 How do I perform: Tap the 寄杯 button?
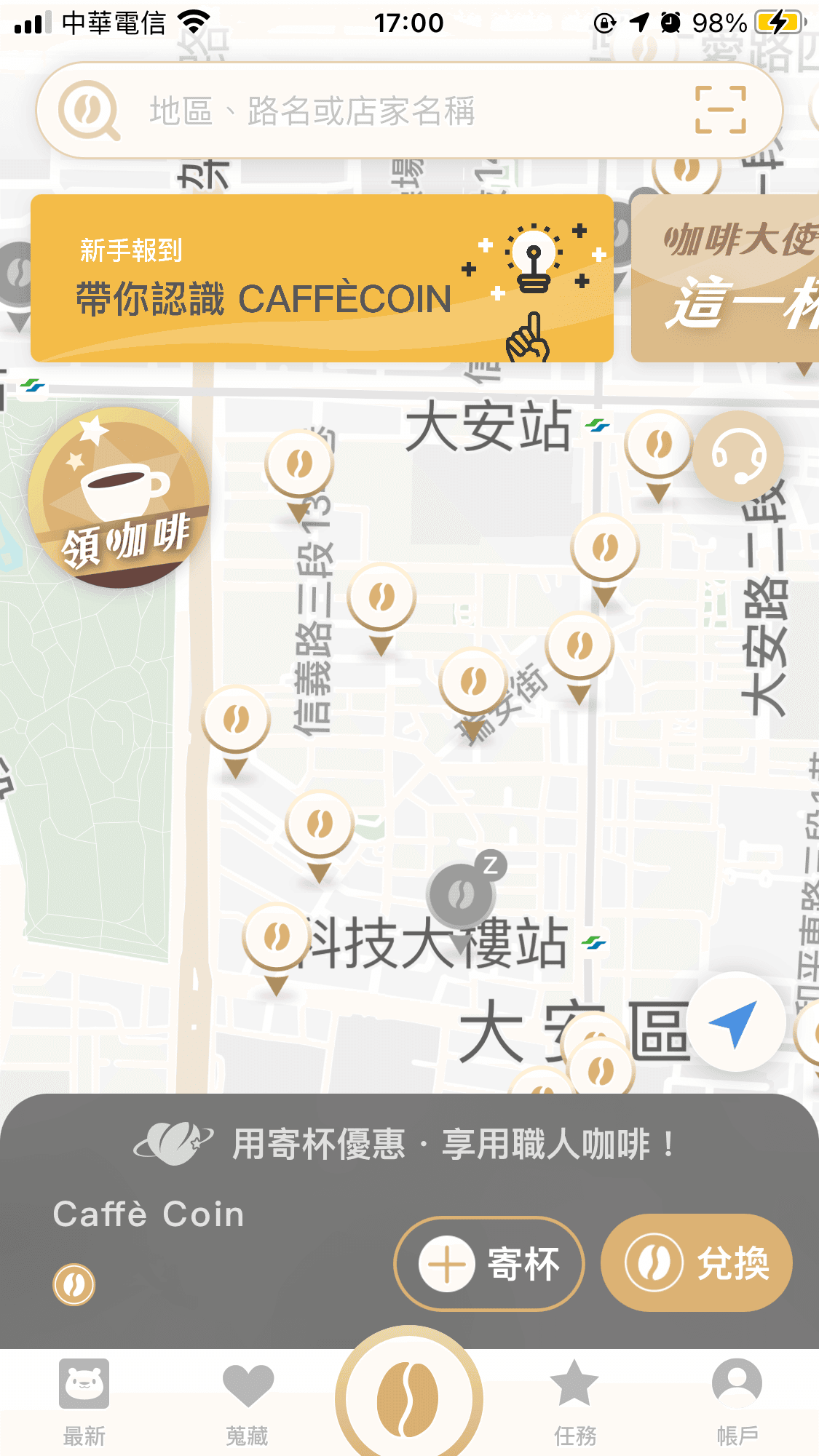coord(489,1263)
